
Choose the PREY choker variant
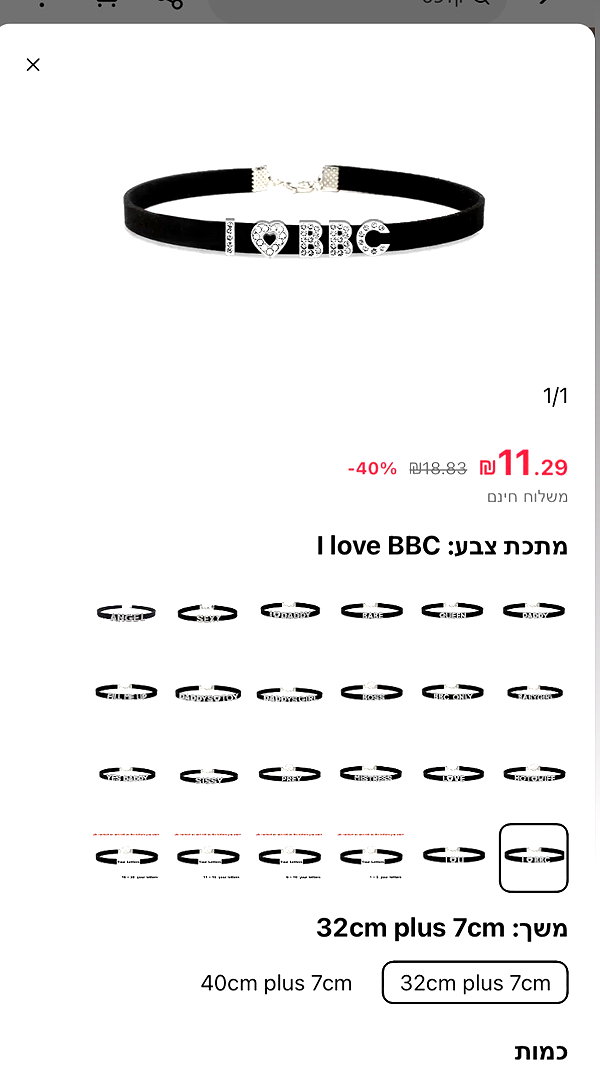tap(290, 774)
